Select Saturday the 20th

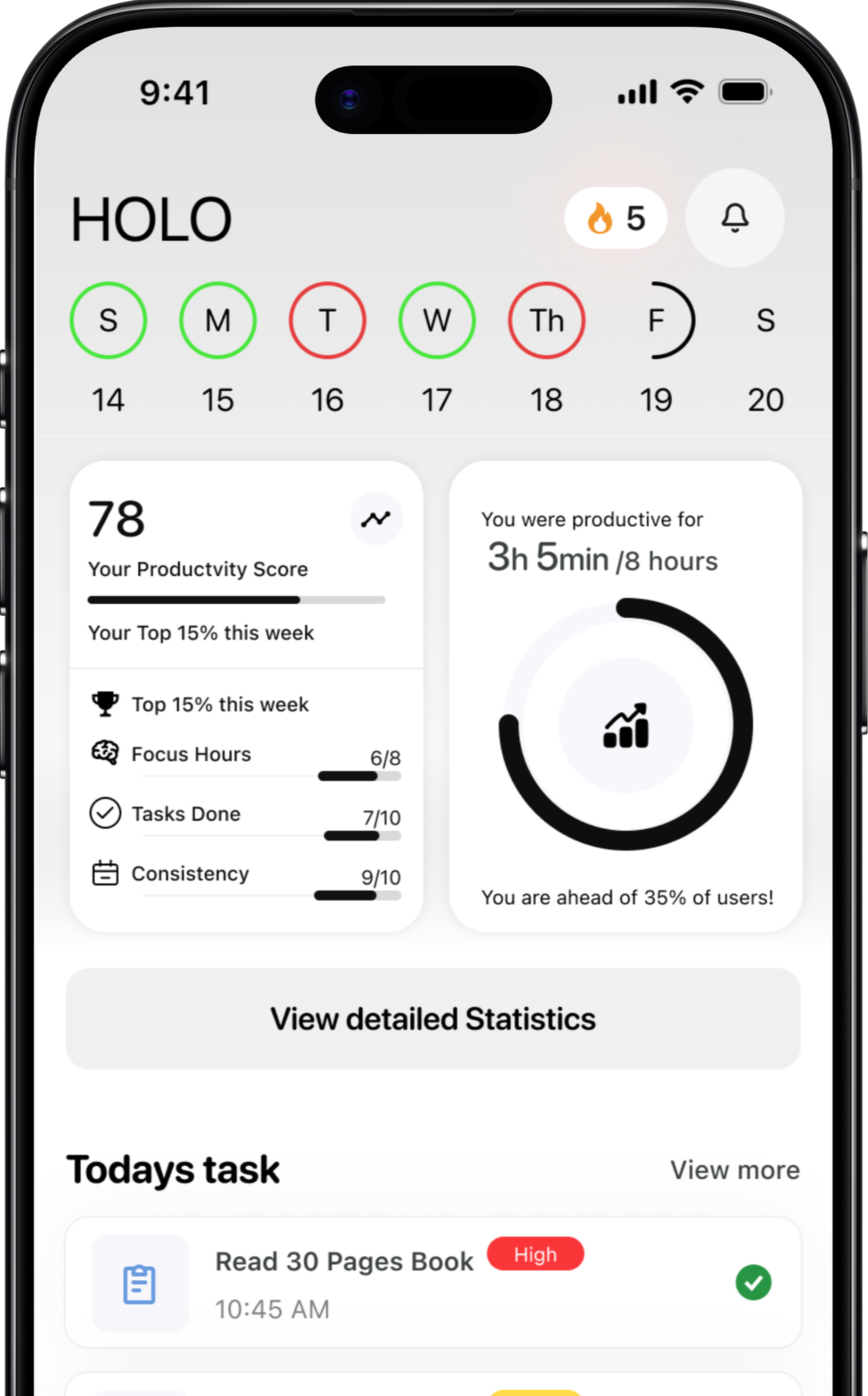click(x=765, y=320)
